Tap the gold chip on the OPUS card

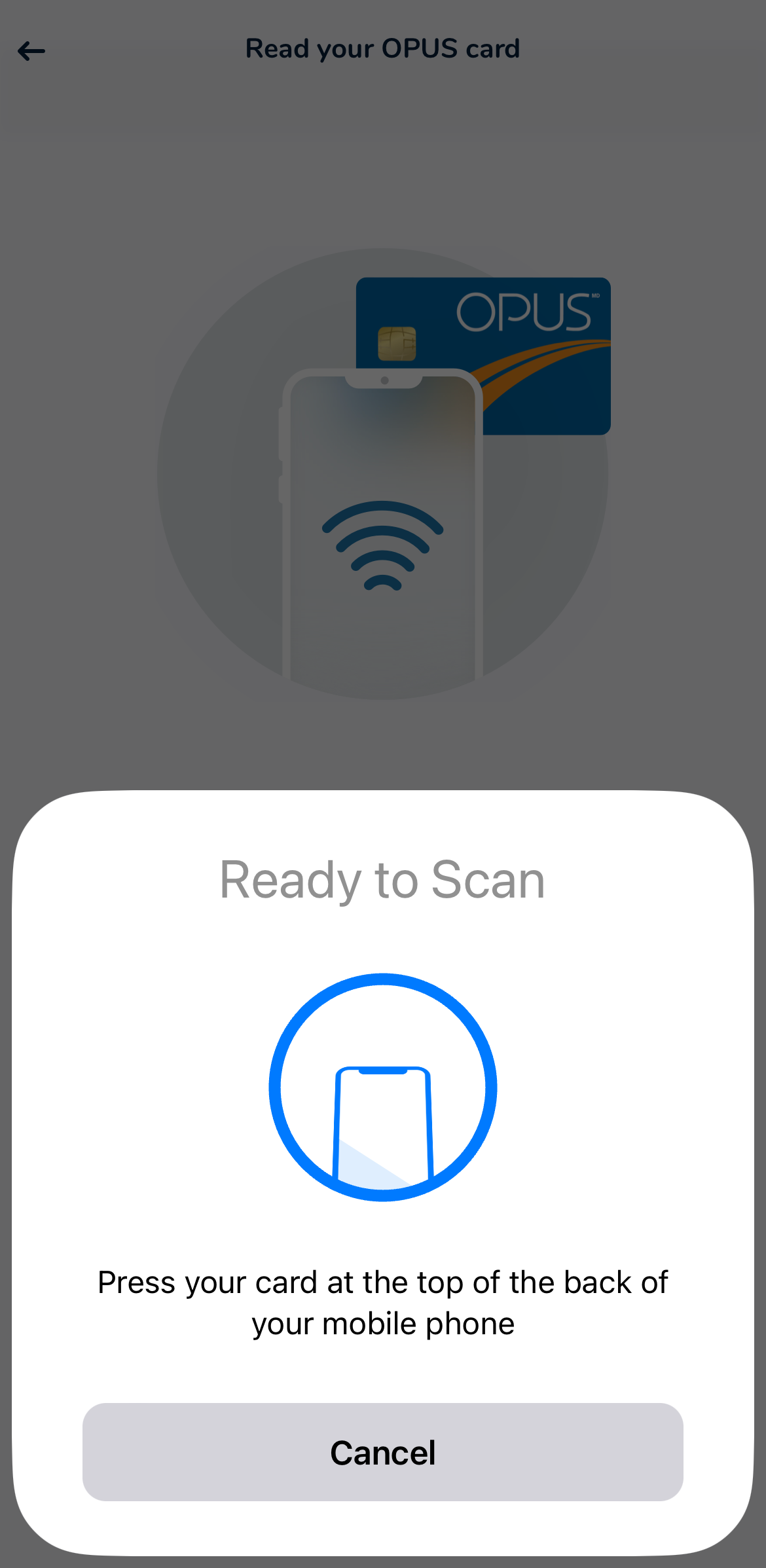[397, 342]
